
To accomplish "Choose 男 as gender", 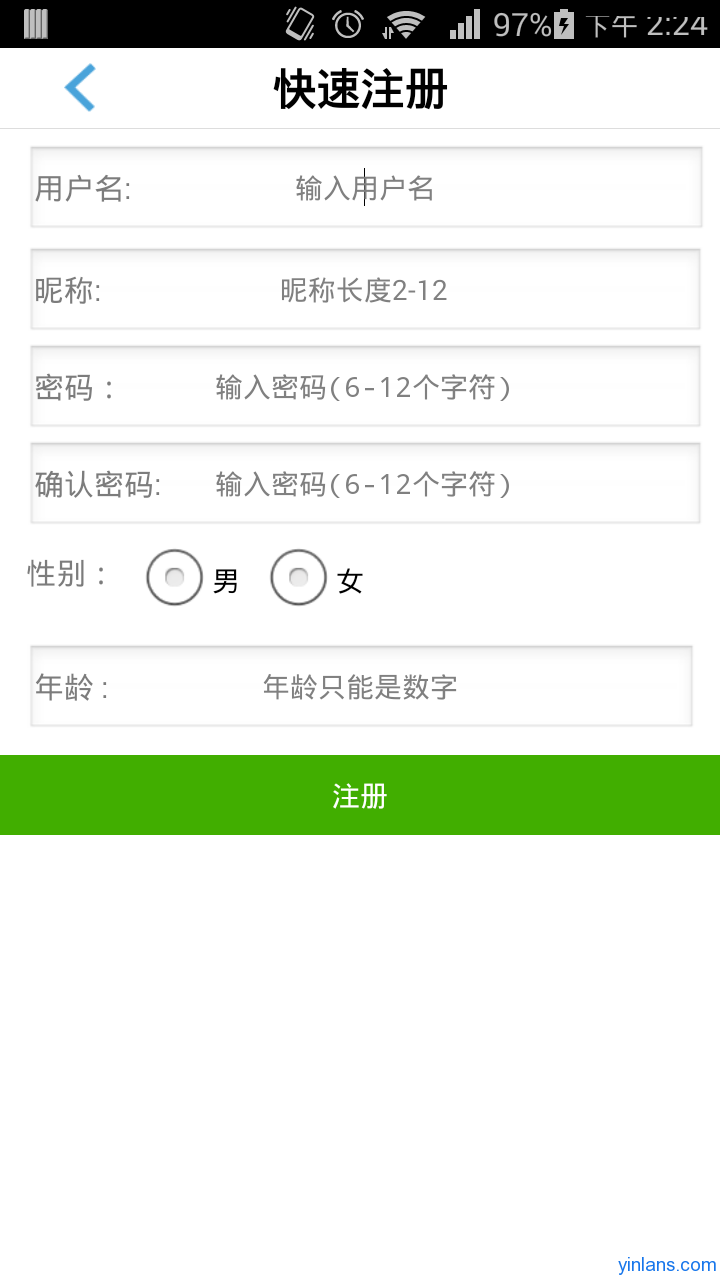I will [174, 578].
